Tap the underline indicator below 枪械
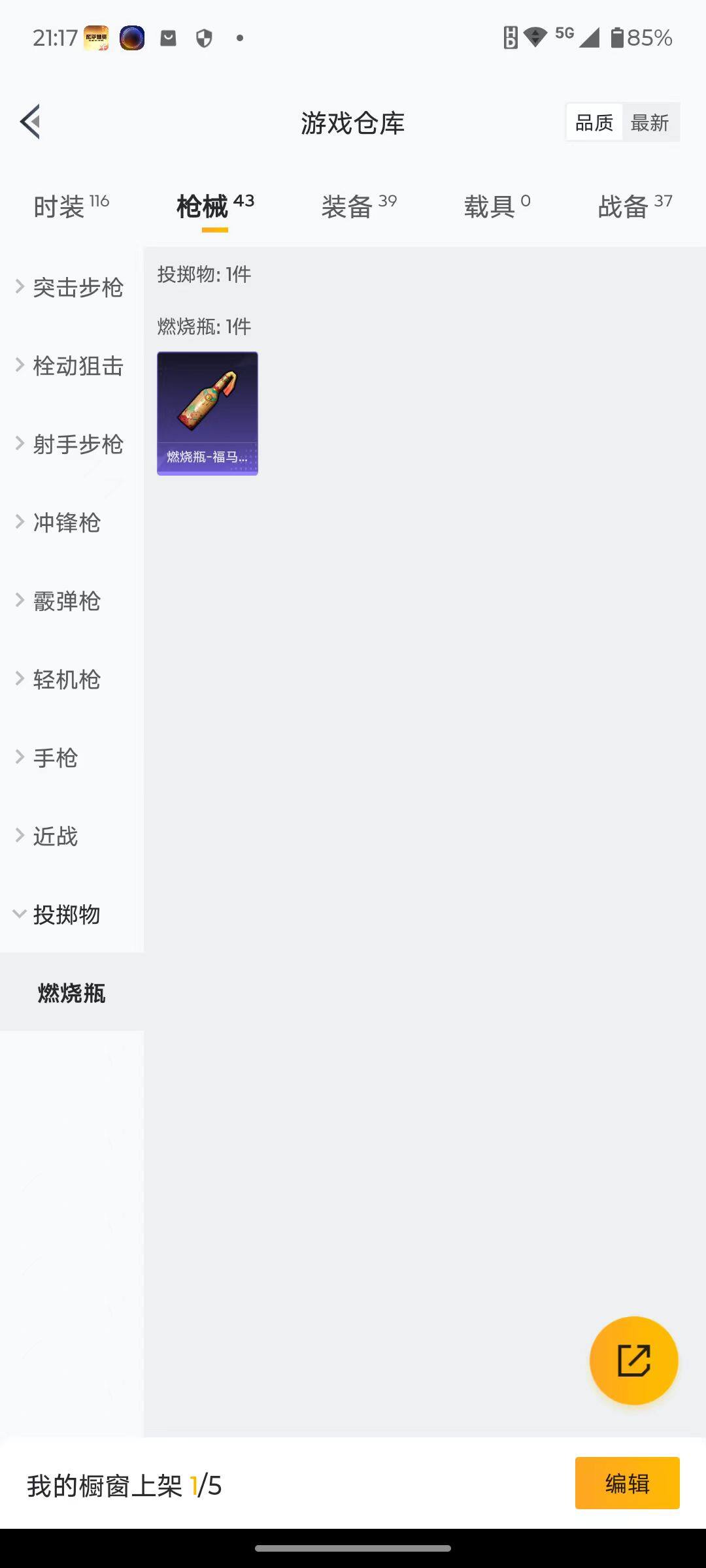Image resolution: width=706 pixels, height=1568 pixels. (215, 230)
